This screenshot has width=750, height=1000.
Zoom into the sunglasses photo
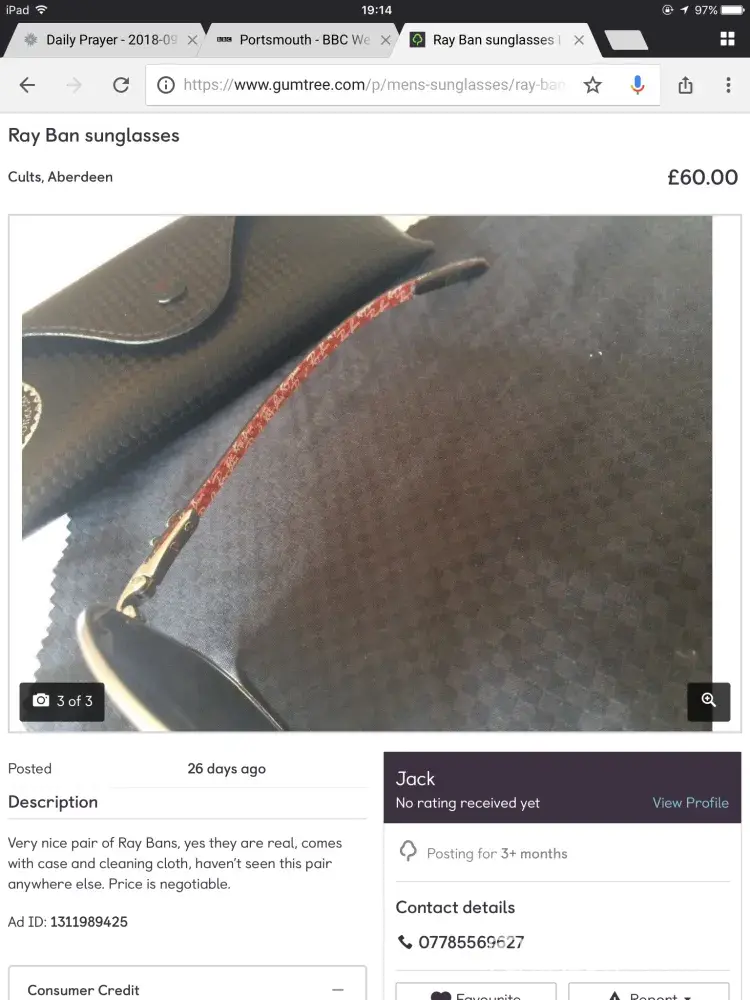coord(708,701)
